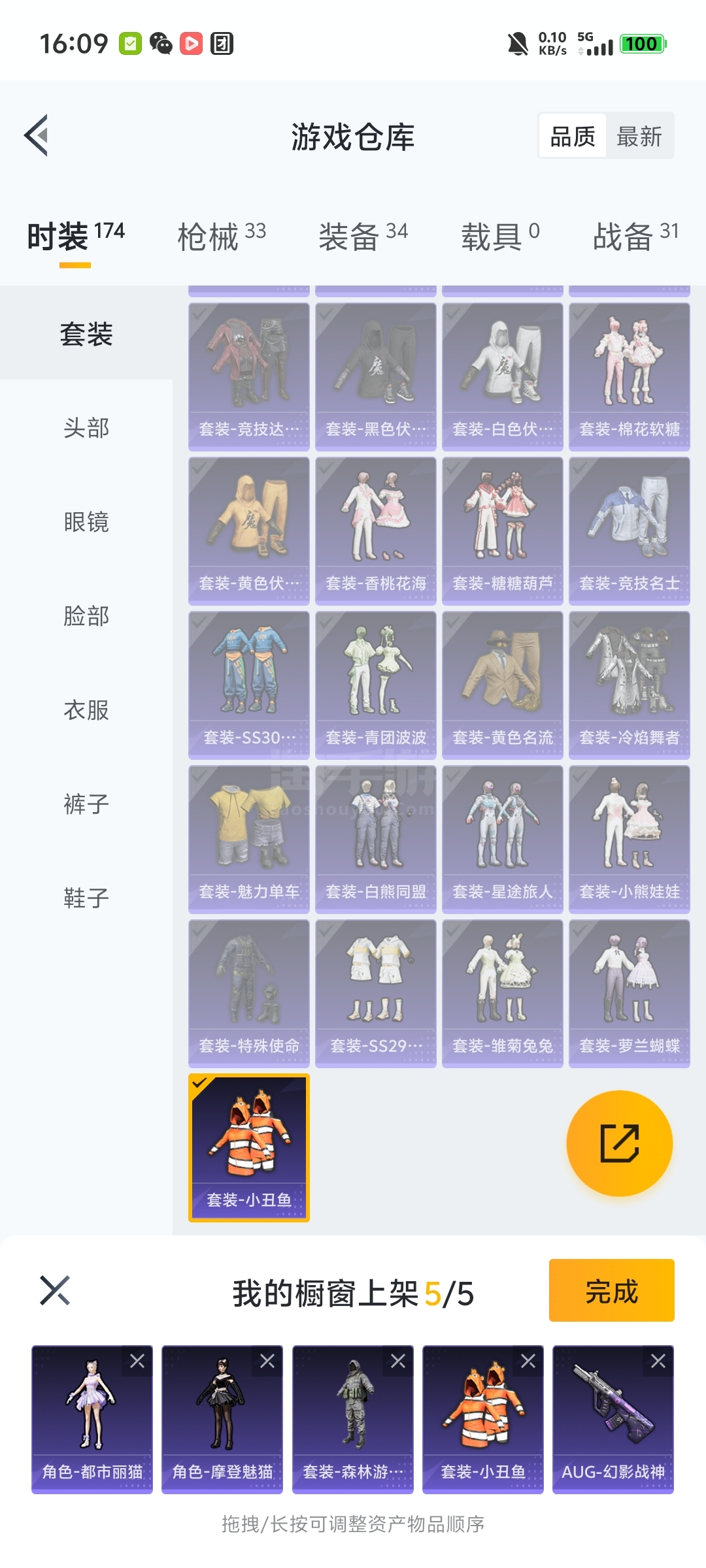
Task: Deselect the 套装-小丑鱼 tile in the grid
Action: 248,1147
